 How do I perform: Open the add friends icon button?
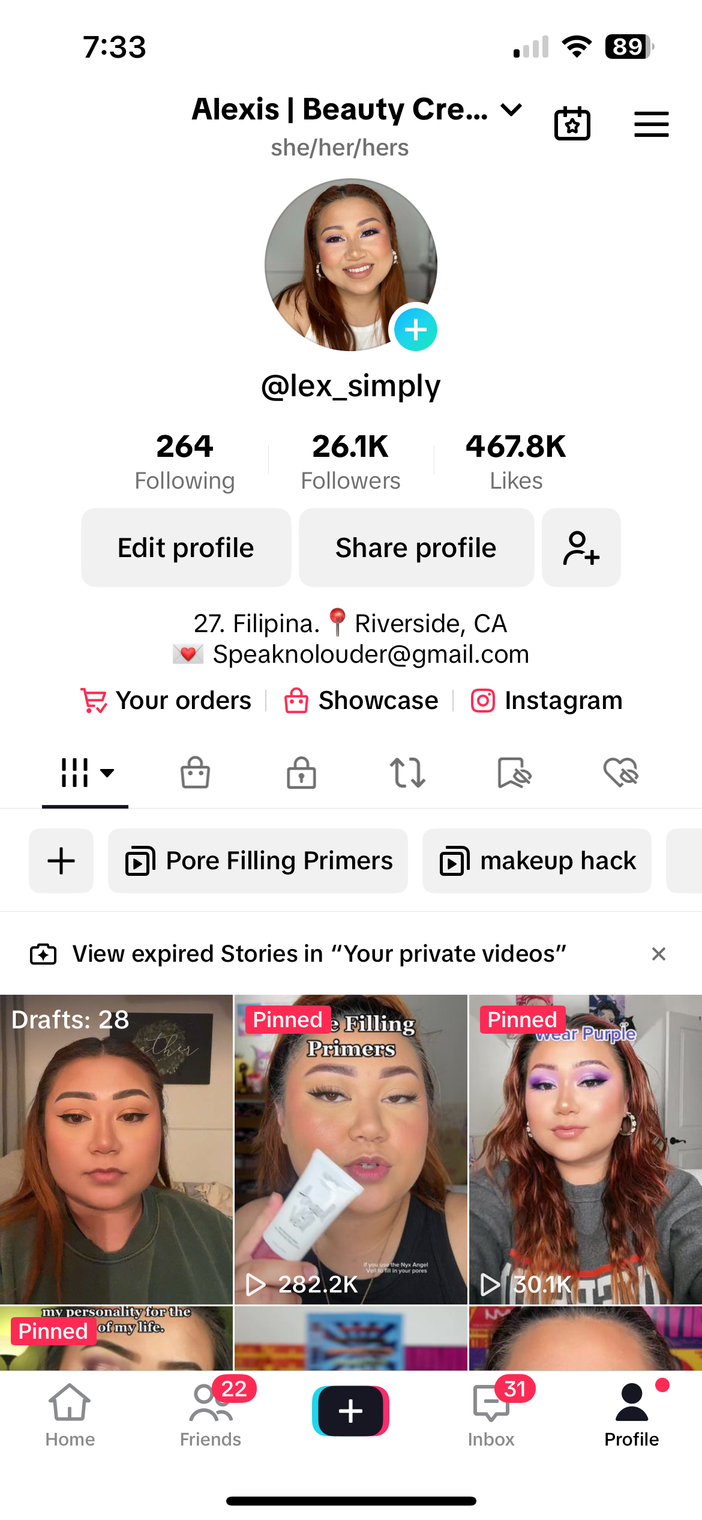[x=581, y=548]
